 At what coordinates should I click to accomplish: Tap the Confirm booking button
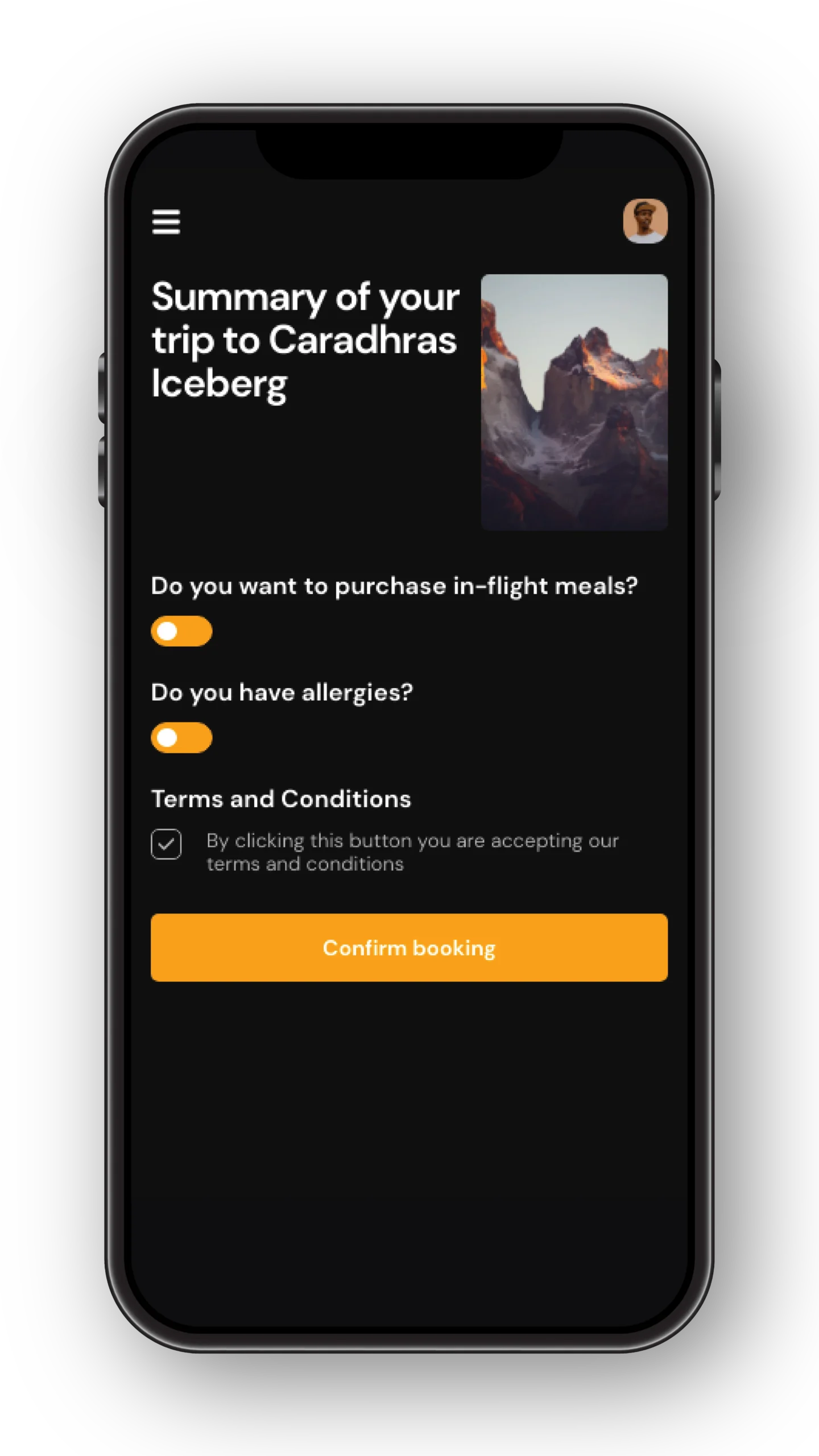pos(409,948)
